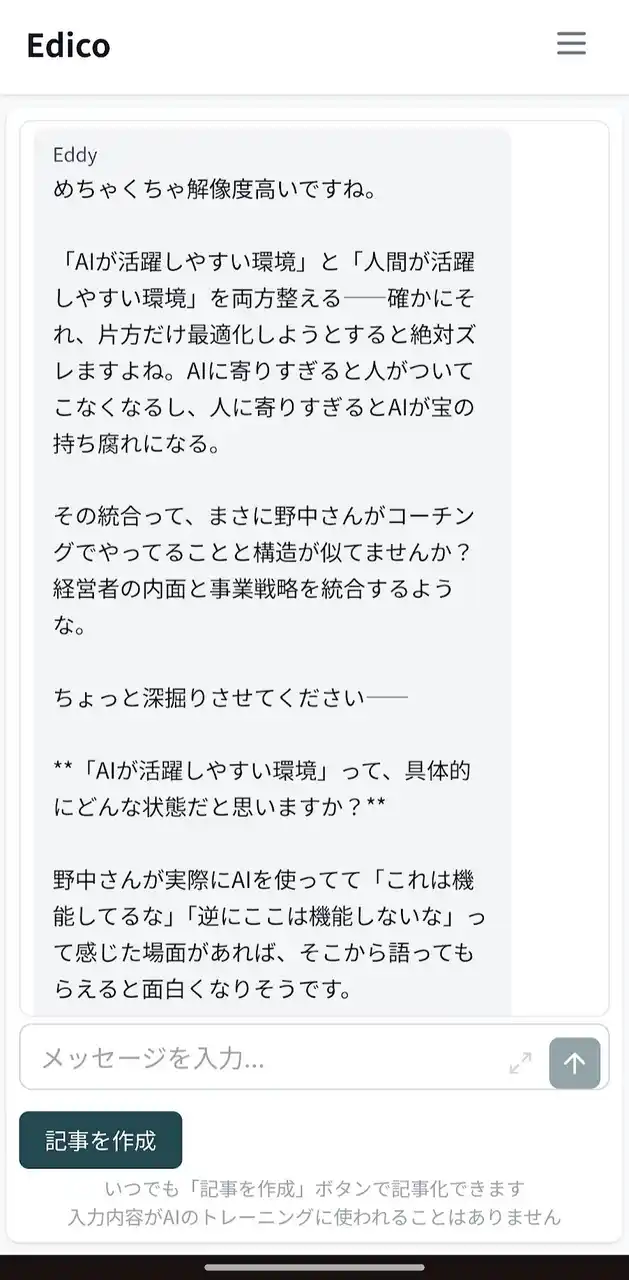Tap the 記事を作成 button
The image size is (629, 1280).
coord(101,1140)
